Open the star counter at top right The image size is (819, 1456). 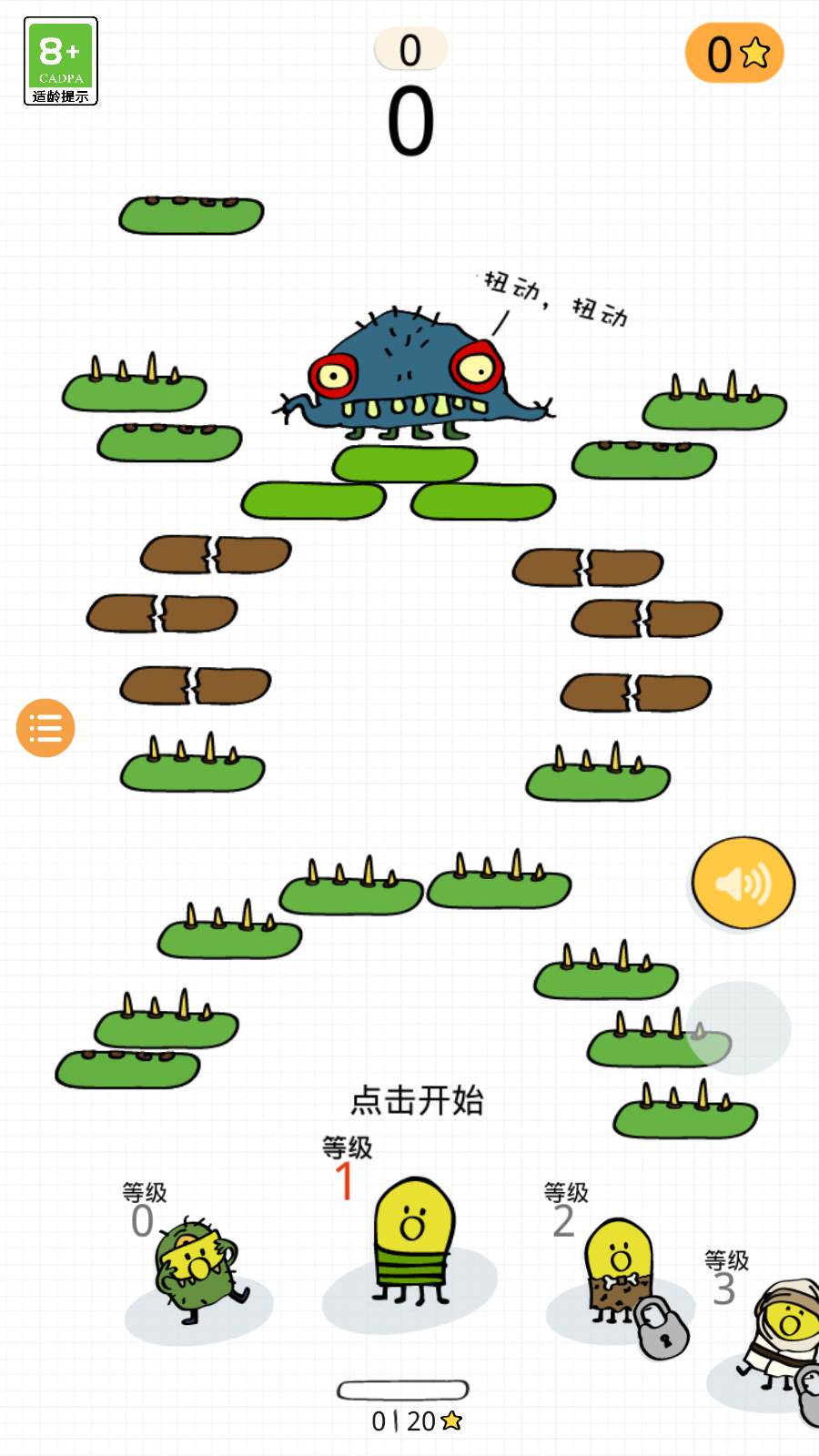734,54
